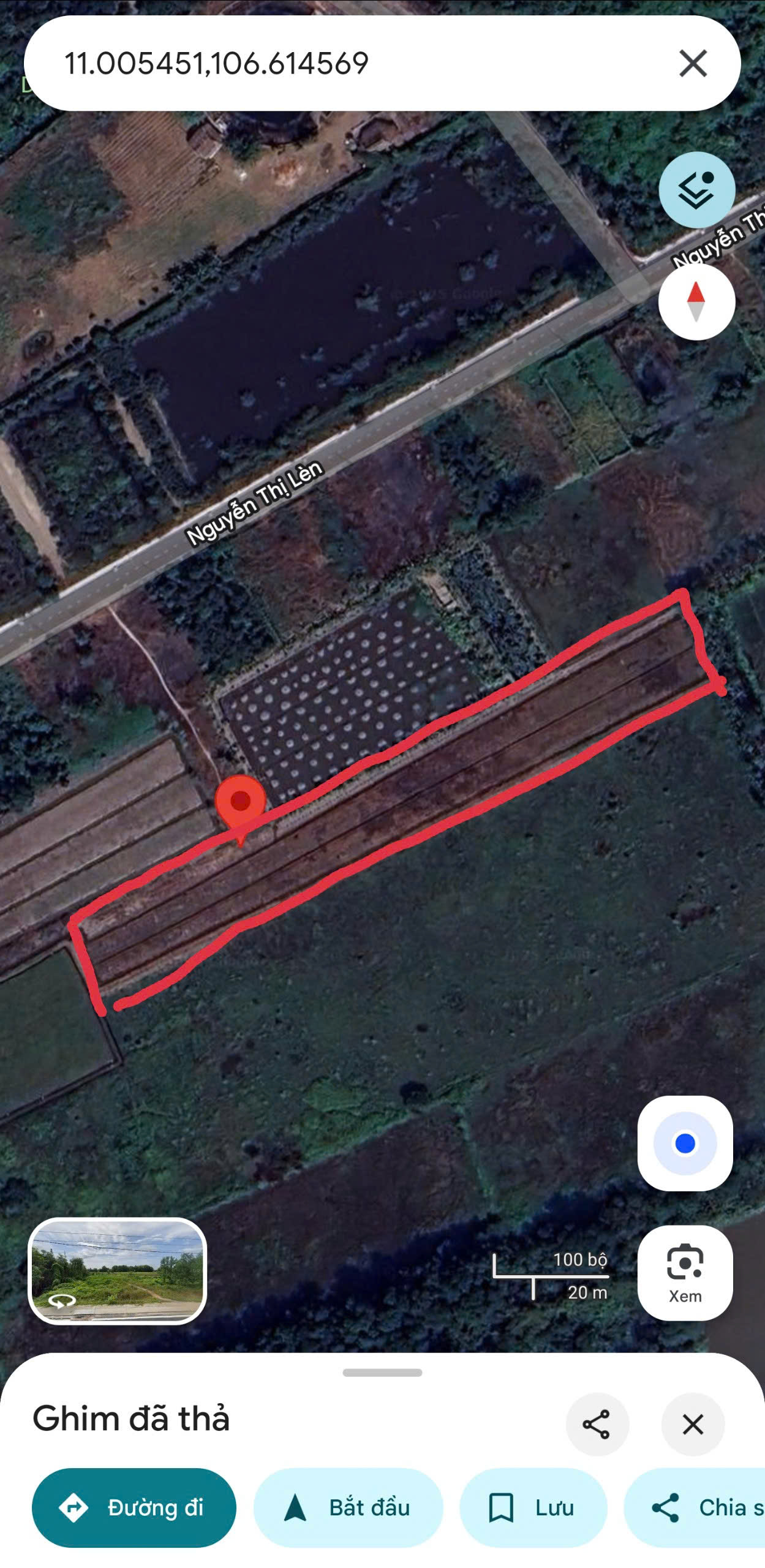The height and width of the screenshot is (1568, 765).
Task: Save the pin with Lưu
Action: (533, 1507)
